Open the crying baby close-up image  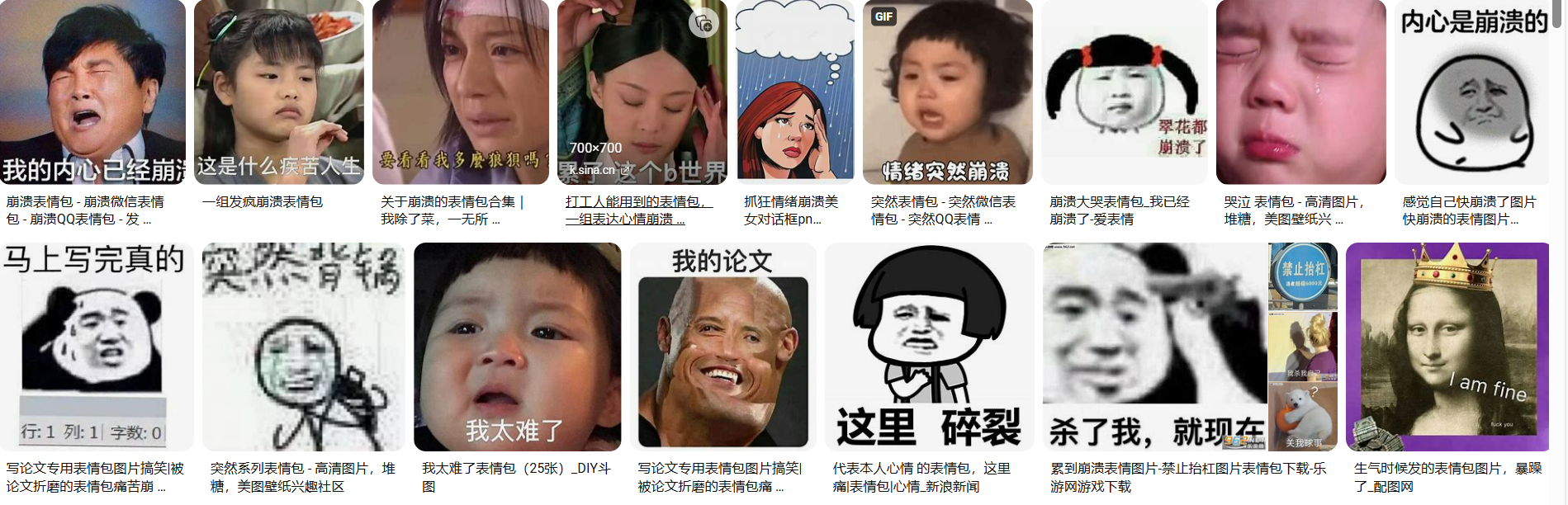[x=1300, y=92]
